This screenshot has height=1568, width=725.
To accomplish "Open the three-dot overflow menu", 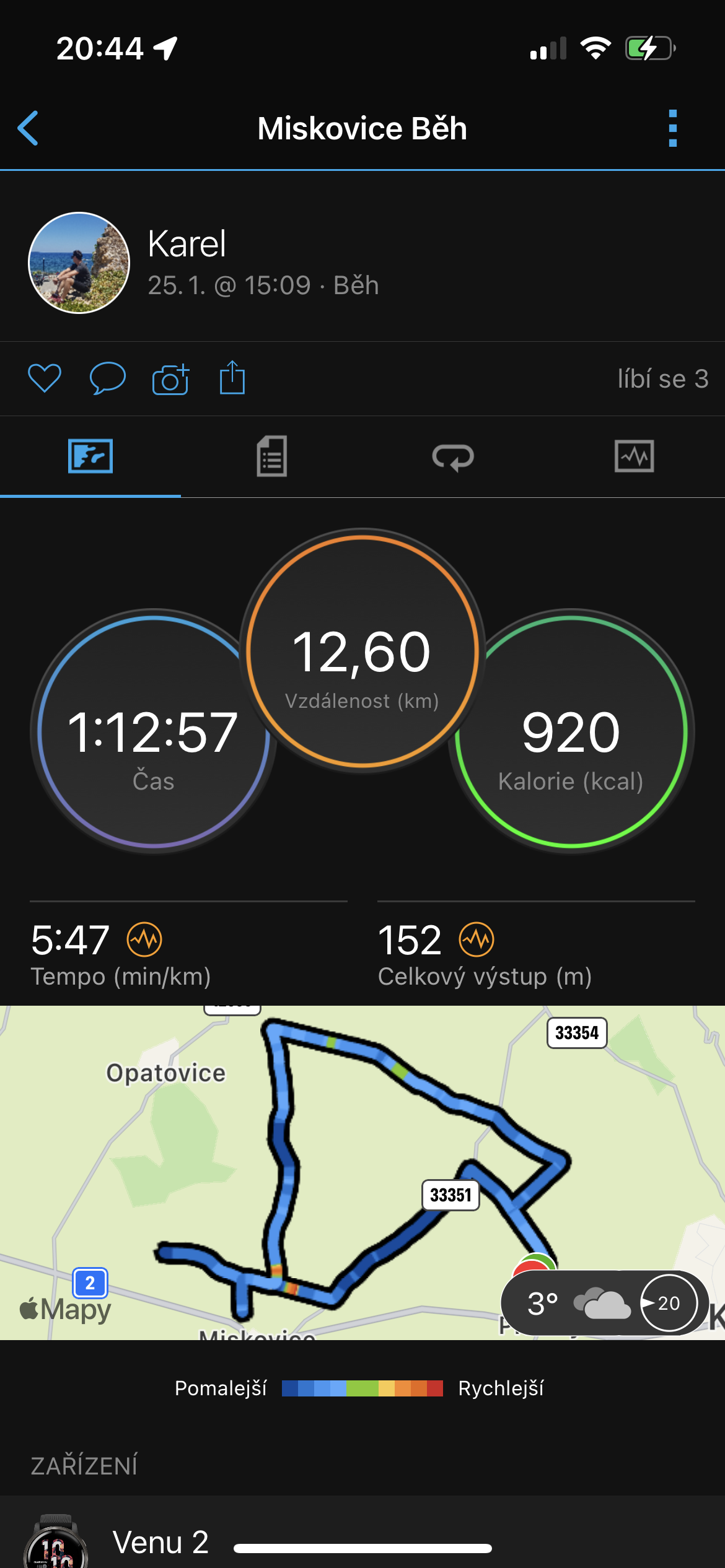I will click(673, 128).
